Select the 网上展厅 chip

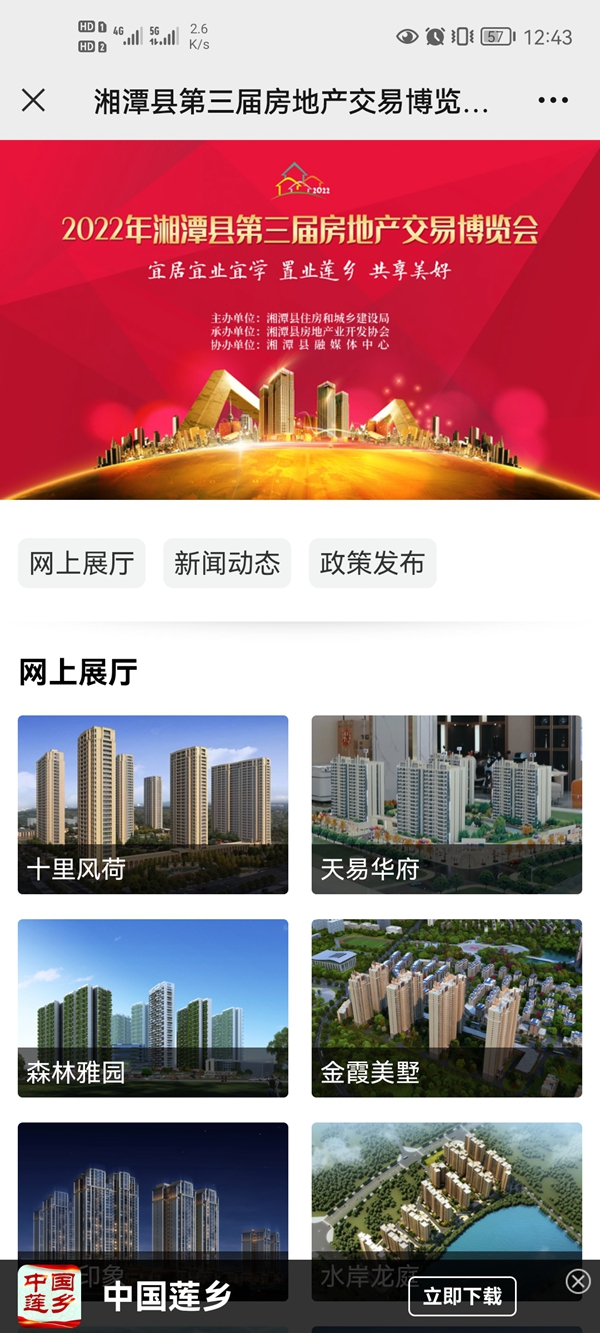tap(82, 563)
